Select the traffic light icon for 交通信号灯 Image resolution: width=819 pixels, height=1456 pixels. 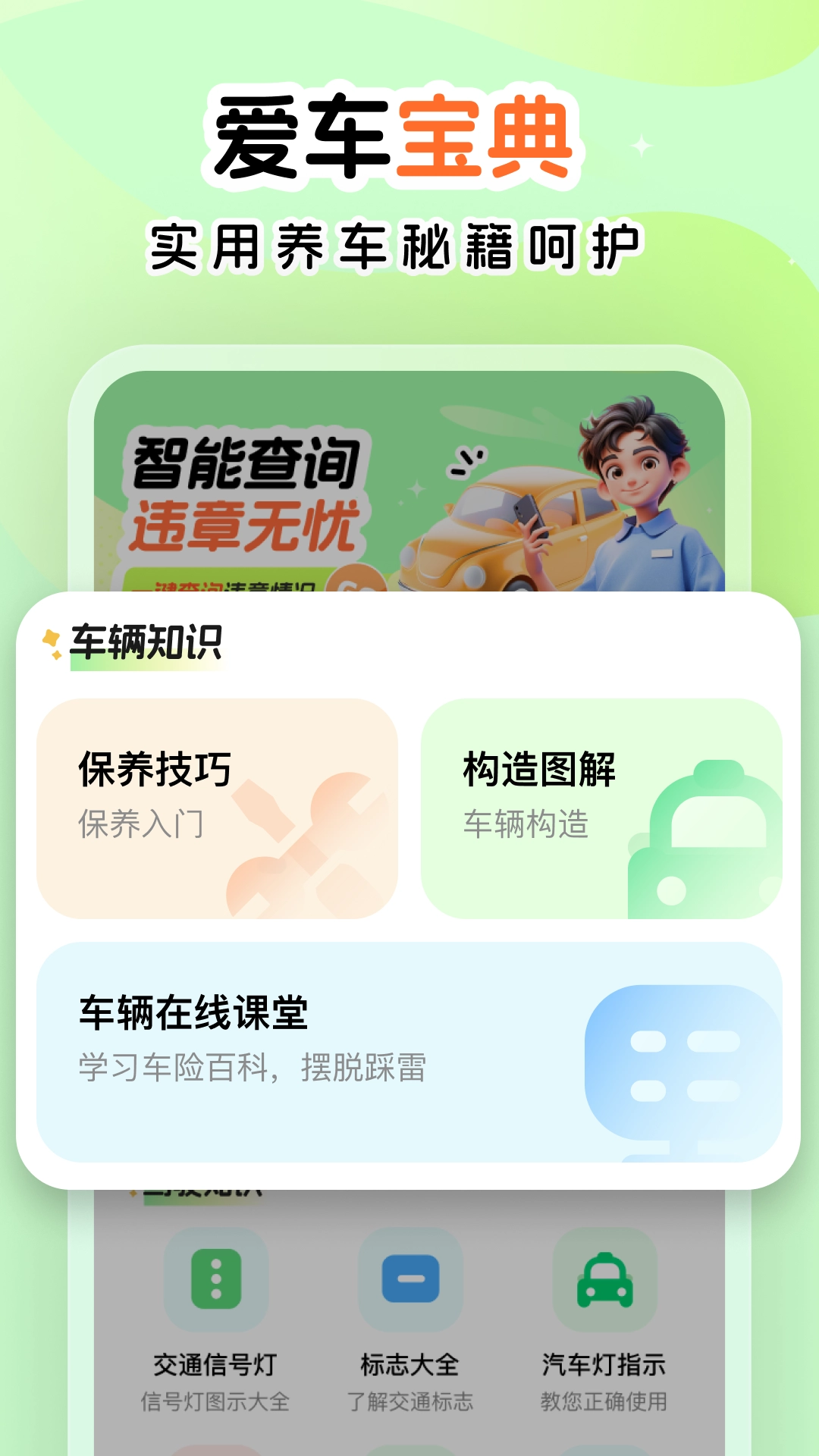click(x=215, y=1279)
